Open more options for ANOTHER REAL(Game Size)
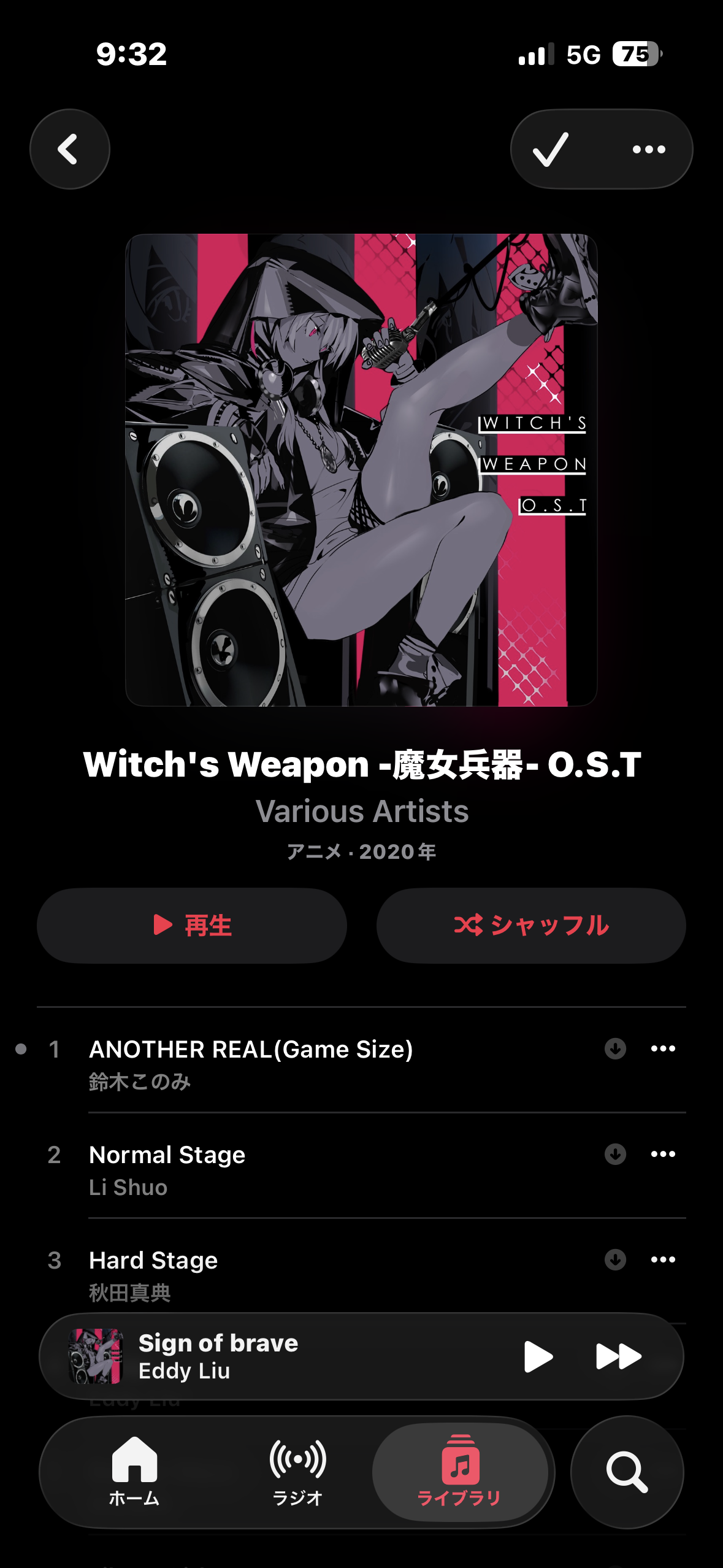 663,1048
